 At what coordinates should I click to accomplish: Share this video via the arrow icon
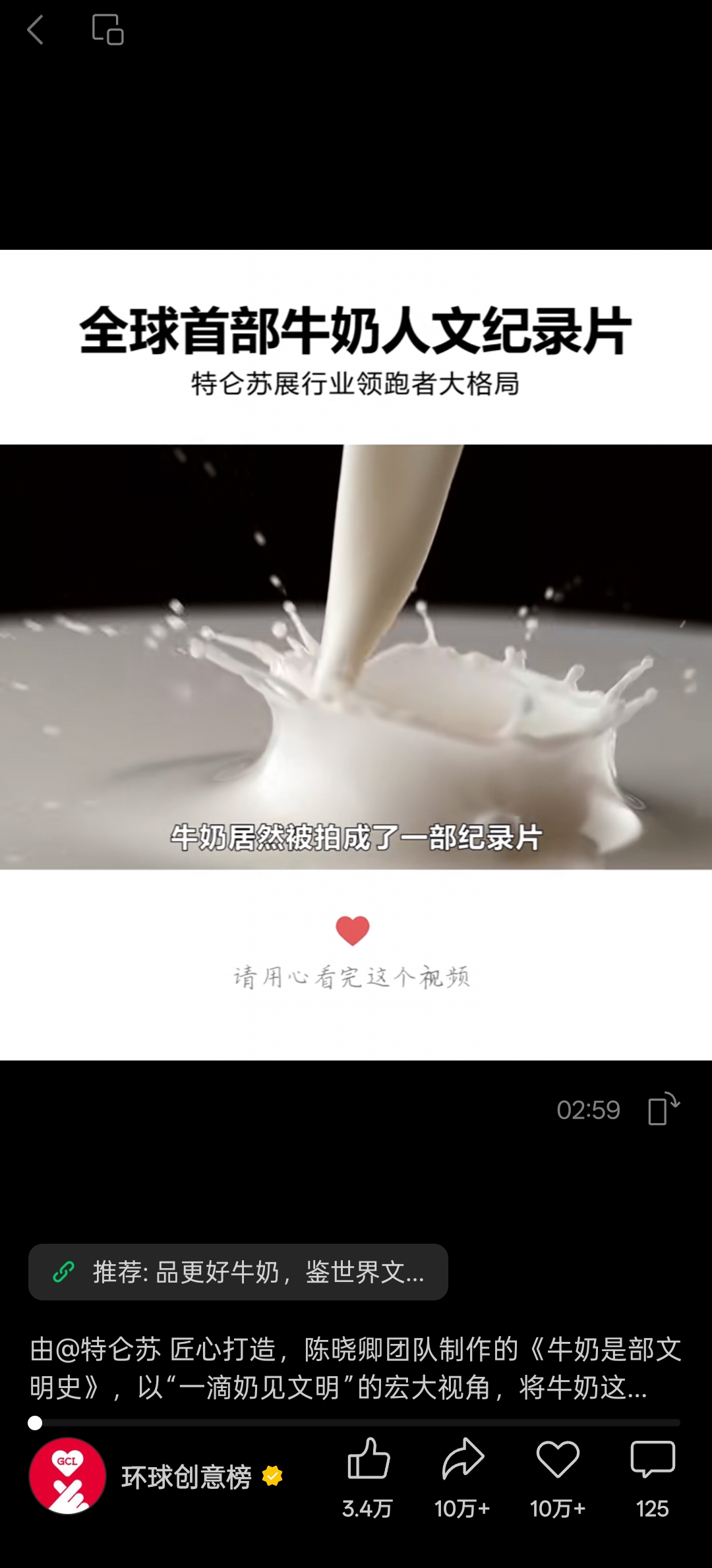click(462, 1460)
